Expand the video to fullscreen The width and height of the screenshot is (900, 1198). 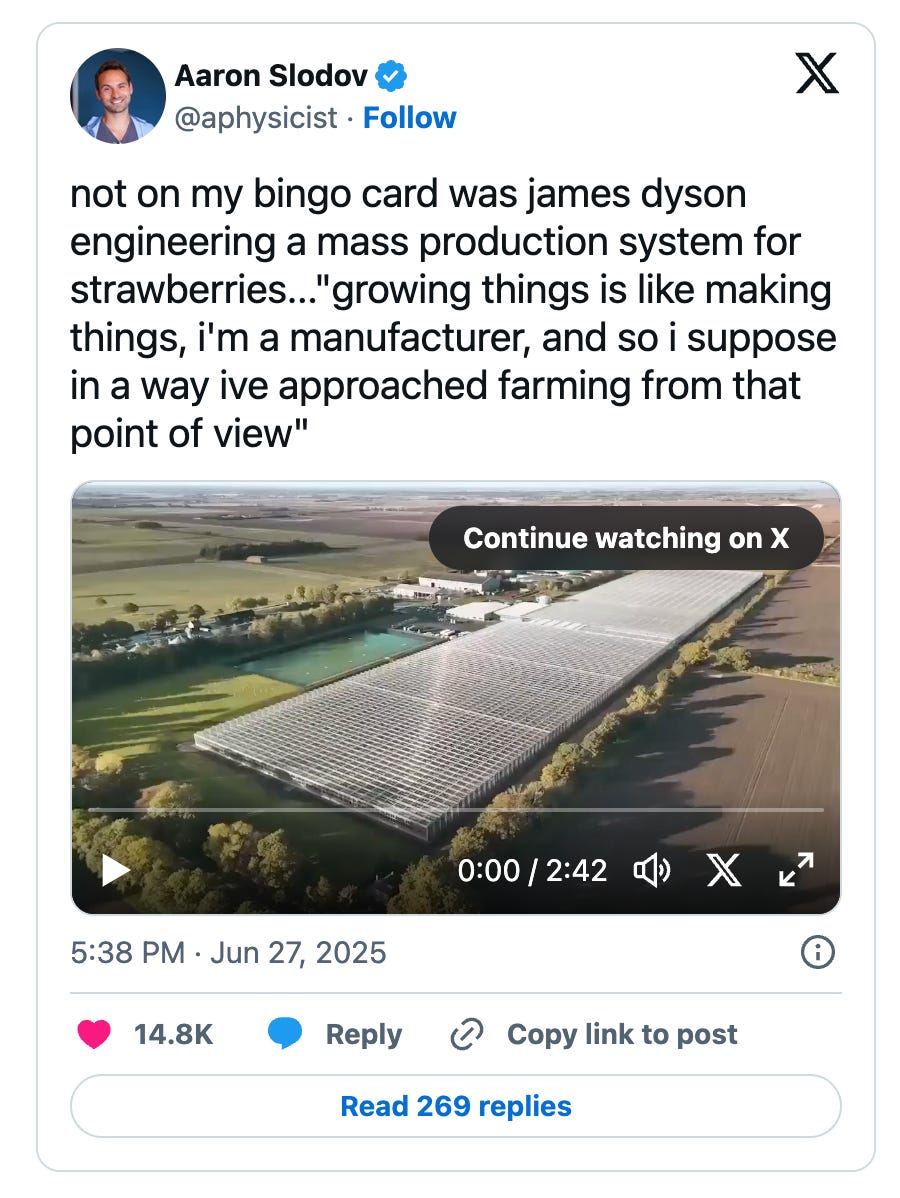[797, 870]
